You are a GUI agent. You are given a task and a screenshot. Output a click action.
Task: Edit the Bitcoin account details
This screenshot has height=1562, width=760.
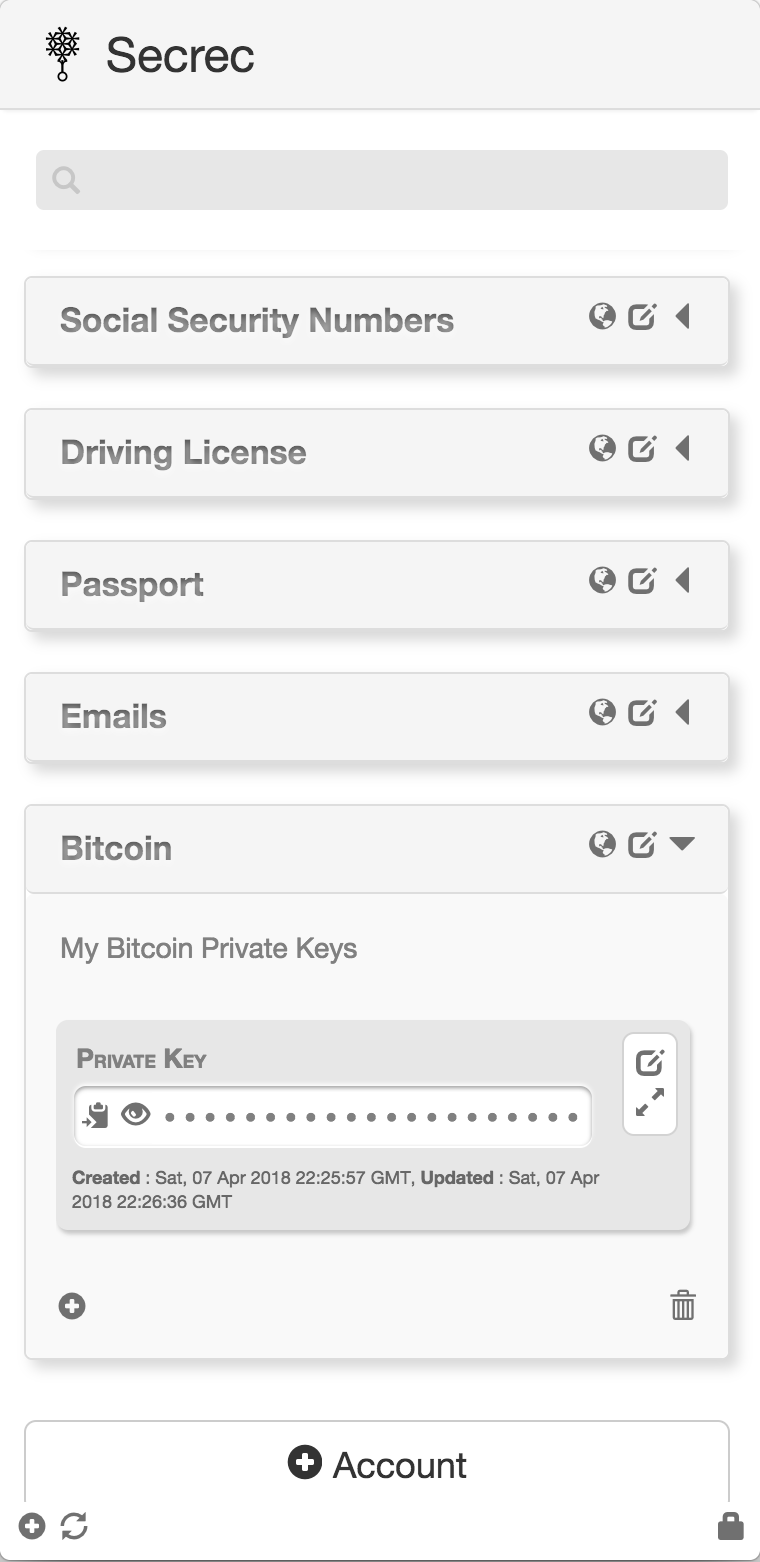click(x=642, y=845)
